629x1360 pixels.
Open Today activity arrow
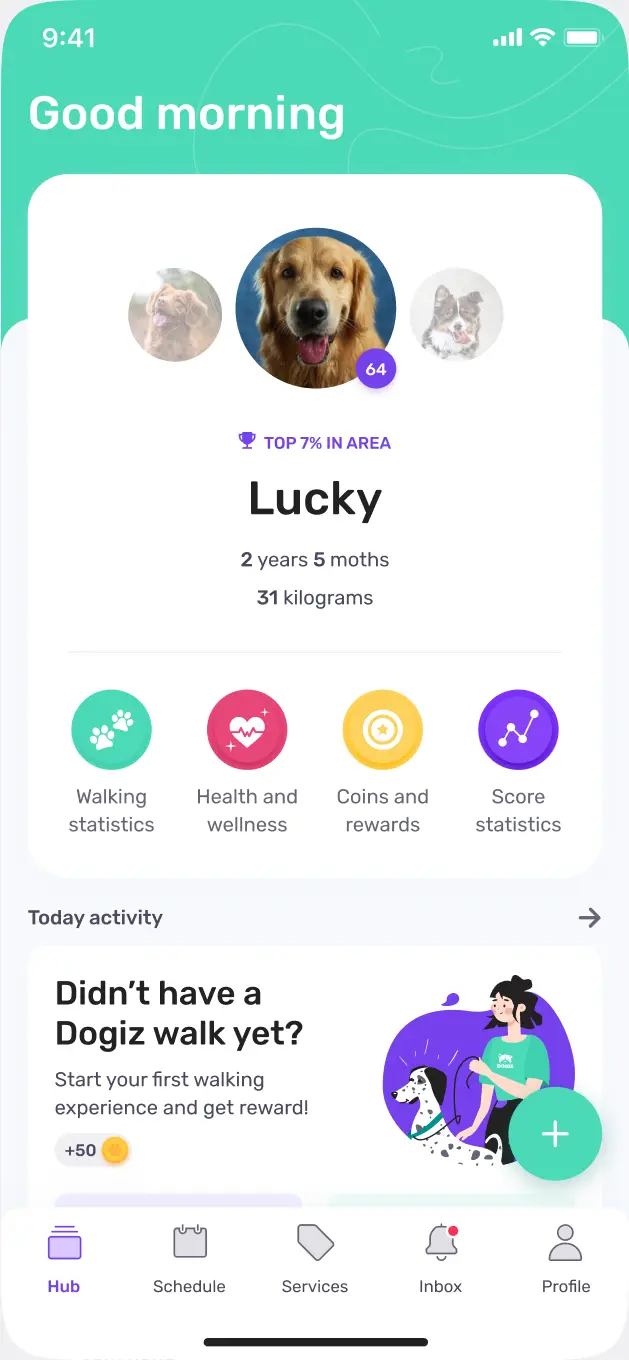[589, 917]
